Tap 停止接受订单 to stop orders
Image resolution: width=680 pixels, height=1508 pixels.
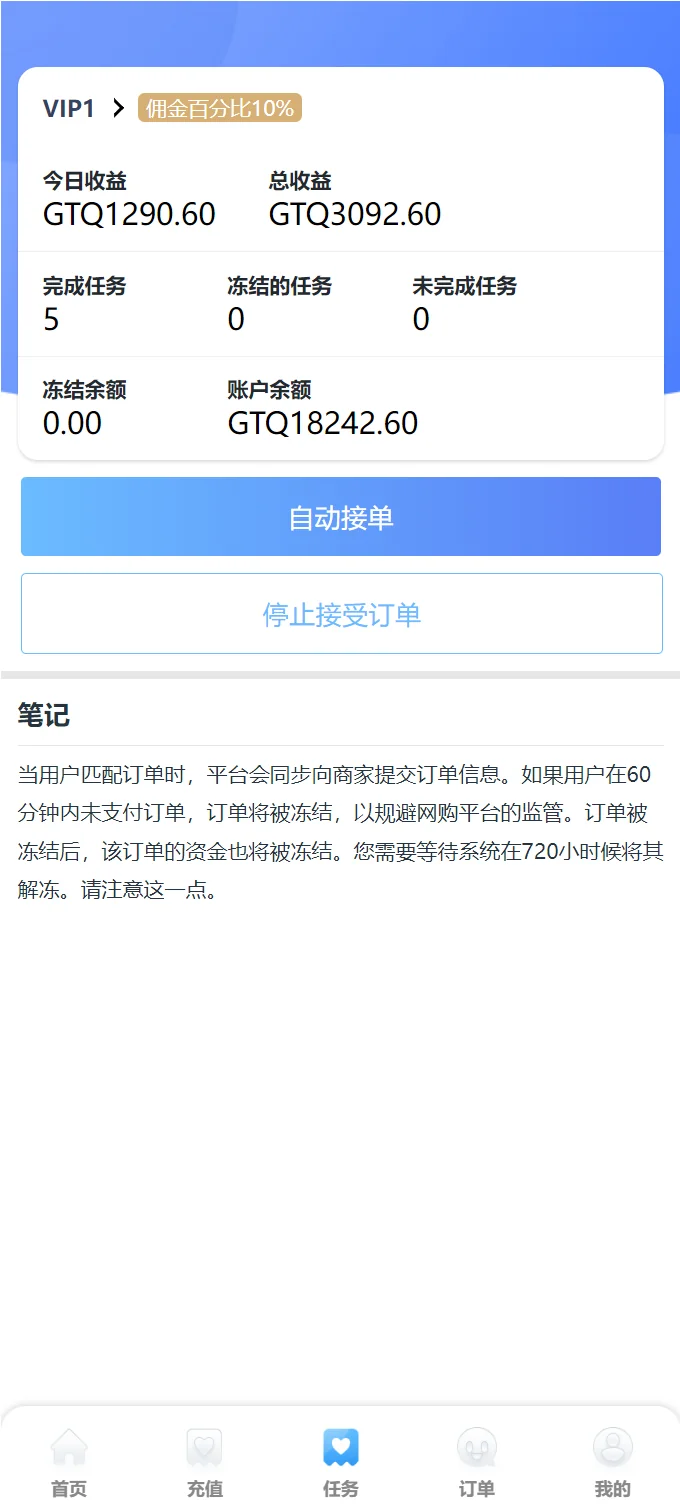(x=341, y=613)
